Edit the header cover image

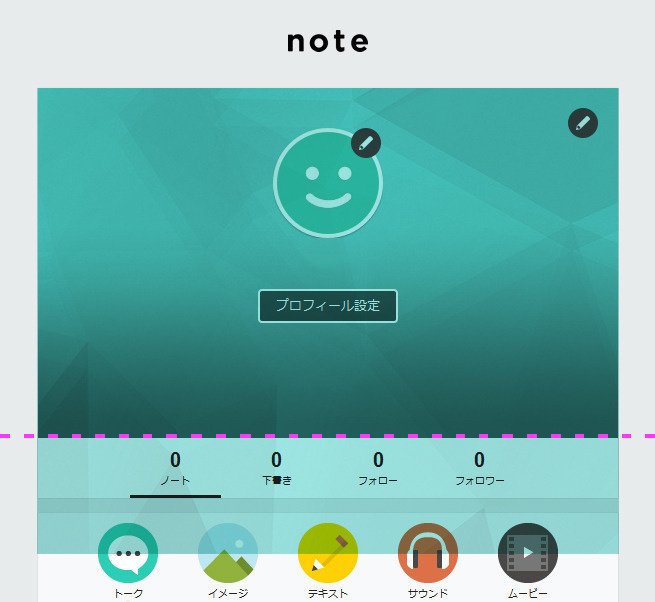point(583,123)
